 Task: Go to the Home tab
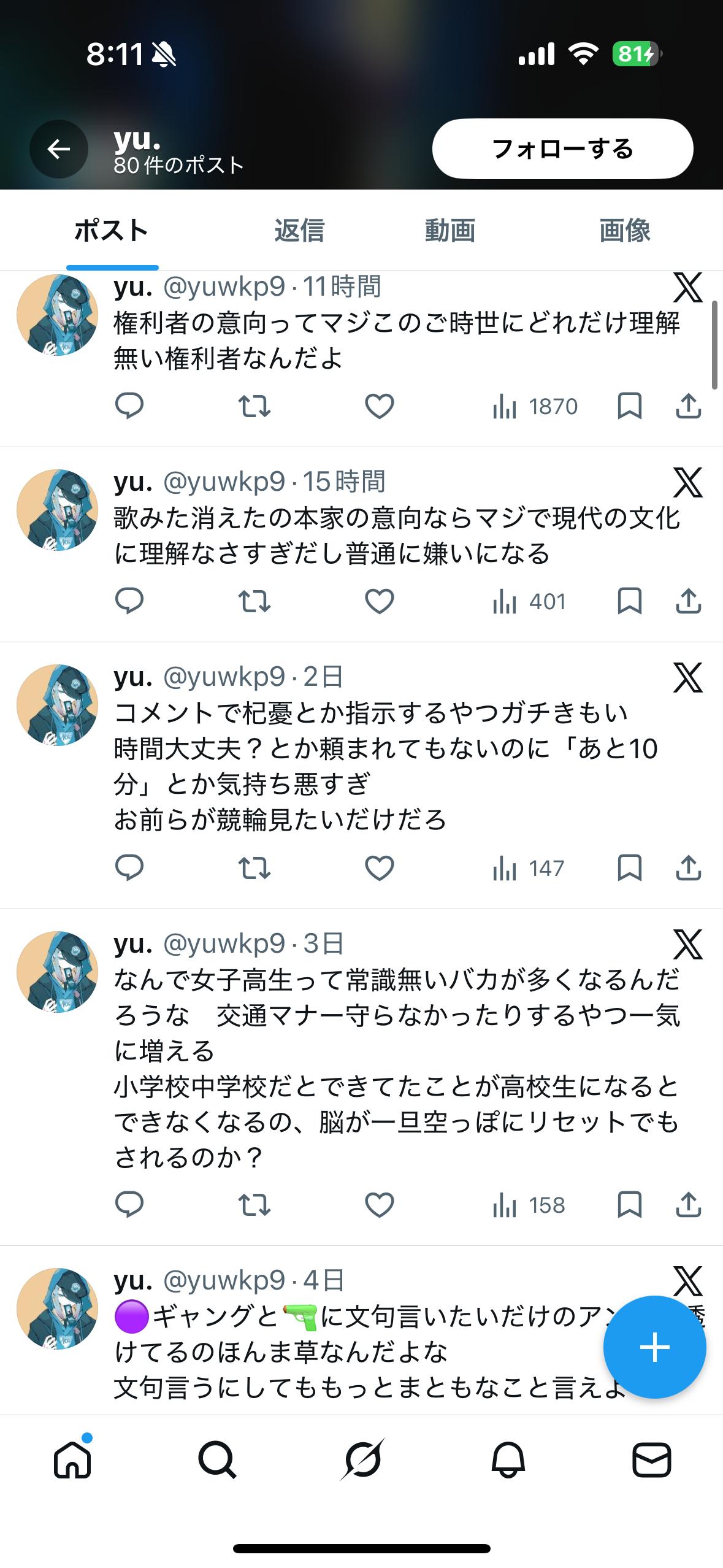(x=72, y=1459)
